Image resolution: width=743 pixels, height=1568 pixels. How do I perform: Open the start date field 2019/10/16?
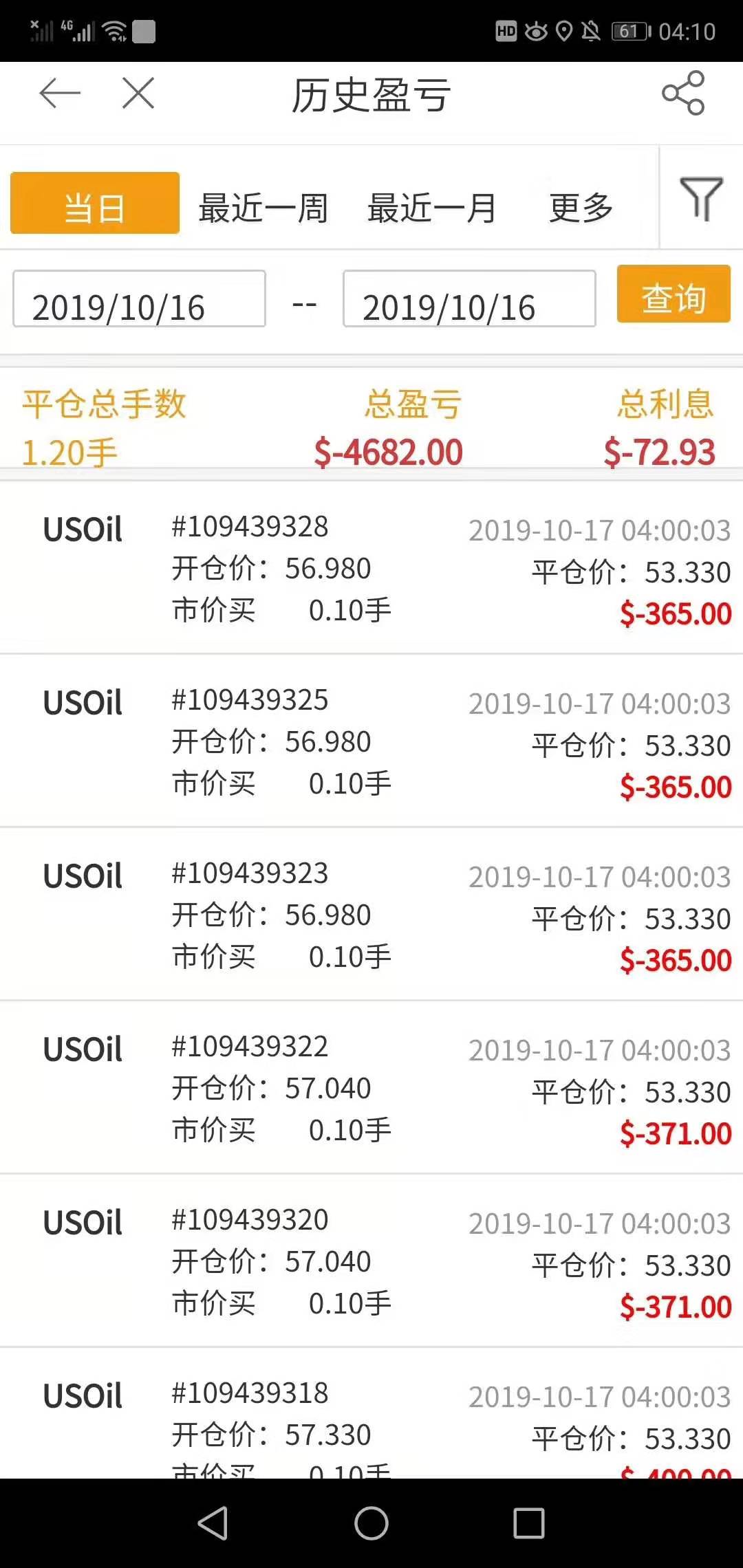click(x=139, y=298)
